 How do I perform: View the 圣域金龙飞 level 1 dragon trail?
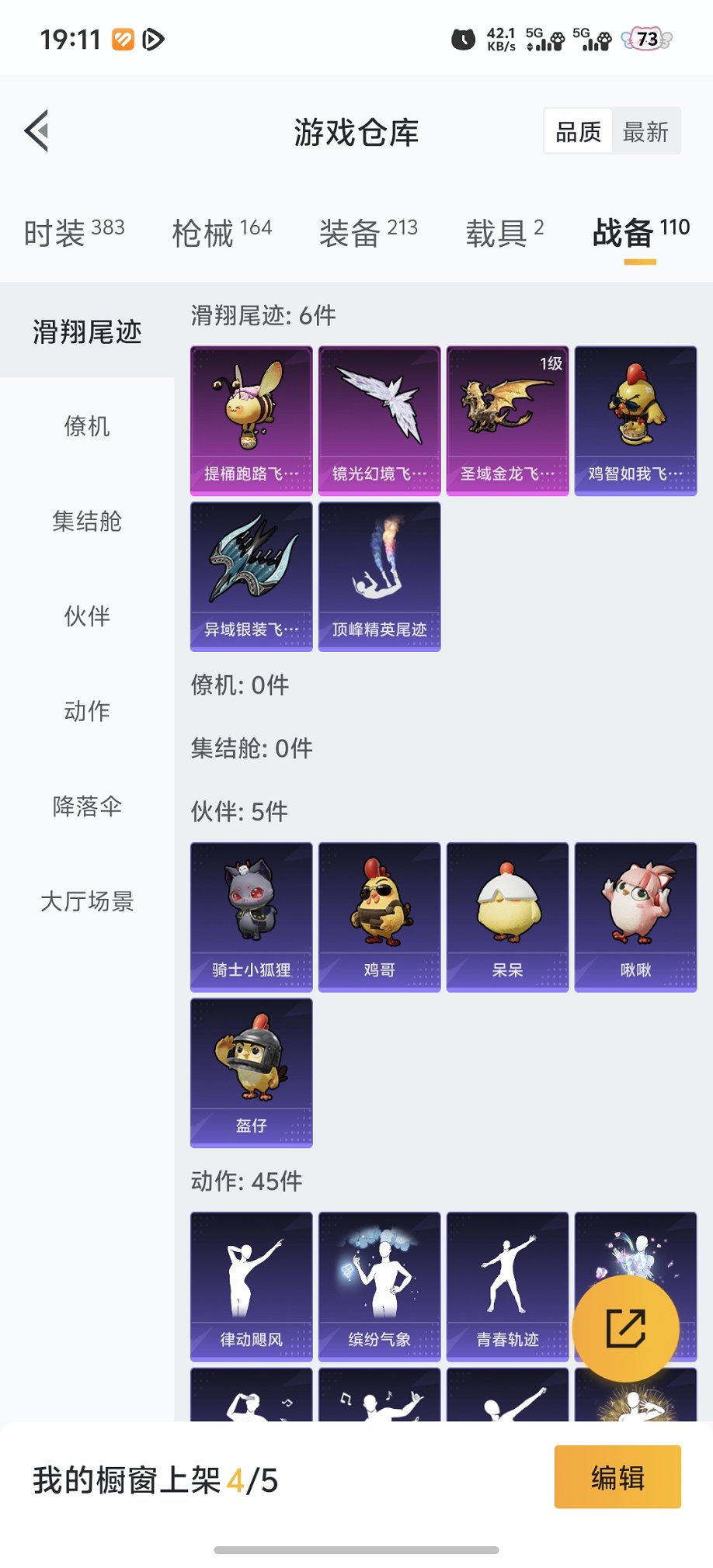coord(506,419)
